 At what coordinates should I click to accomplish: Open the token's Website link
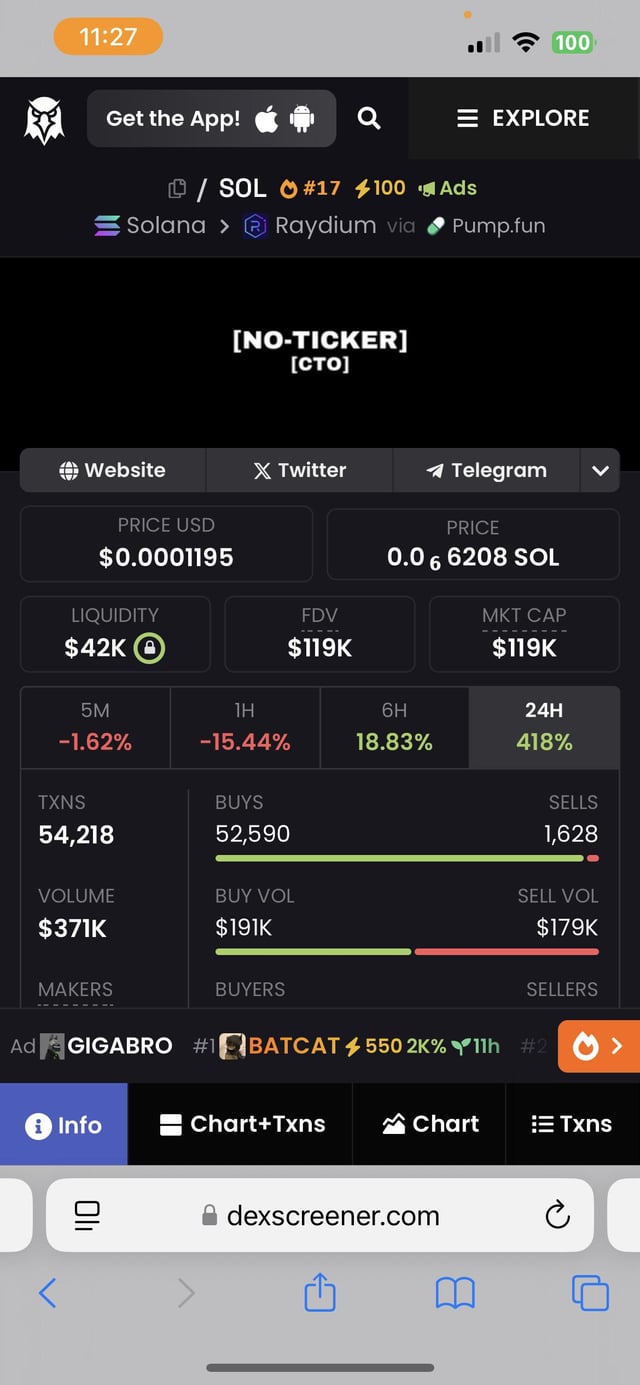(x=113, y=470)
